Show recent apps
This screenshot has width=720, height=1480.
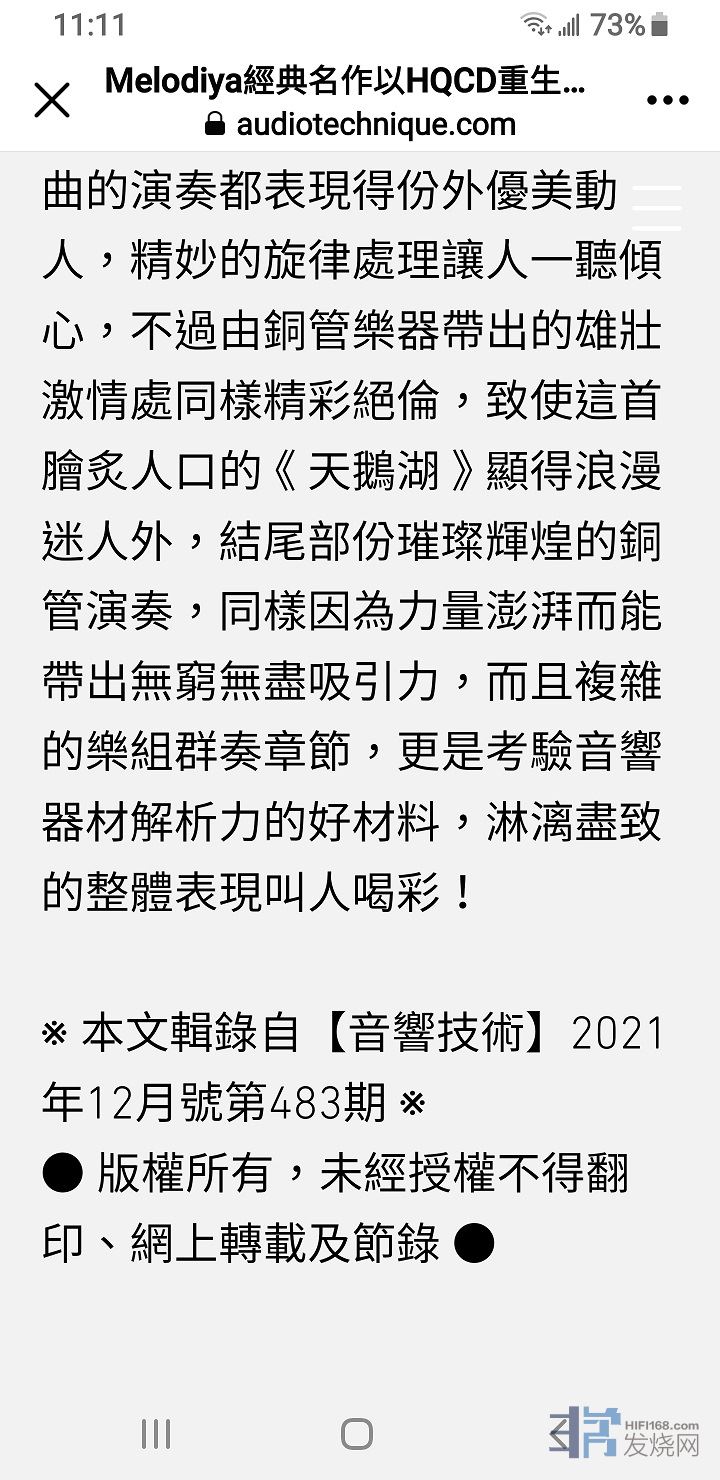pos(156,1434)
